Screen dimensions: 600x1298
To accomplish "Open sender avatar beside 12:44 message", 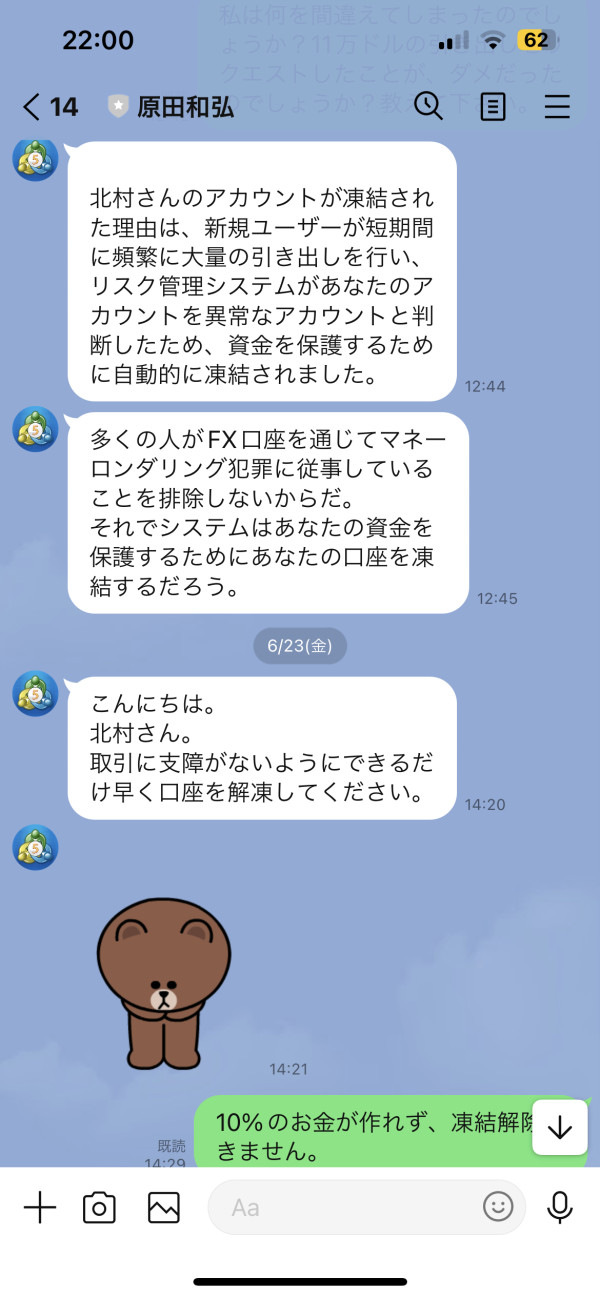I will tap(35, 158).
